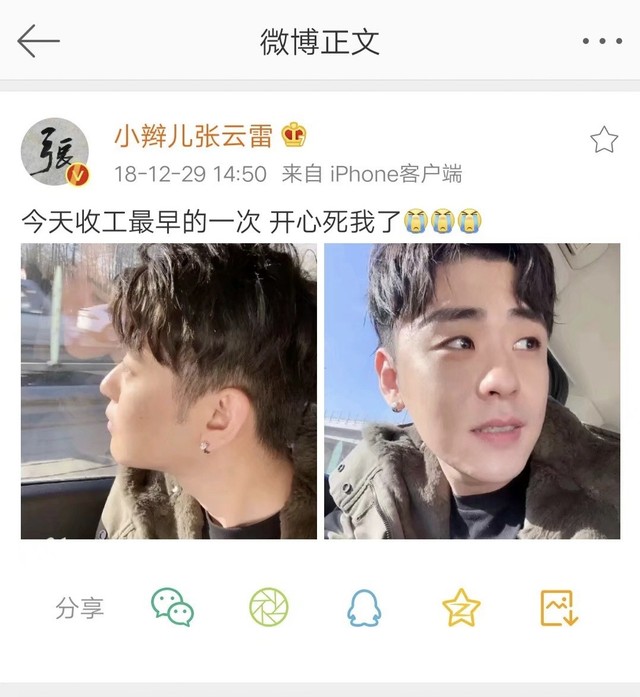The image size is (640, 697).
Task: Open the side-profile photo in the post
Action: tap(169, 391)
